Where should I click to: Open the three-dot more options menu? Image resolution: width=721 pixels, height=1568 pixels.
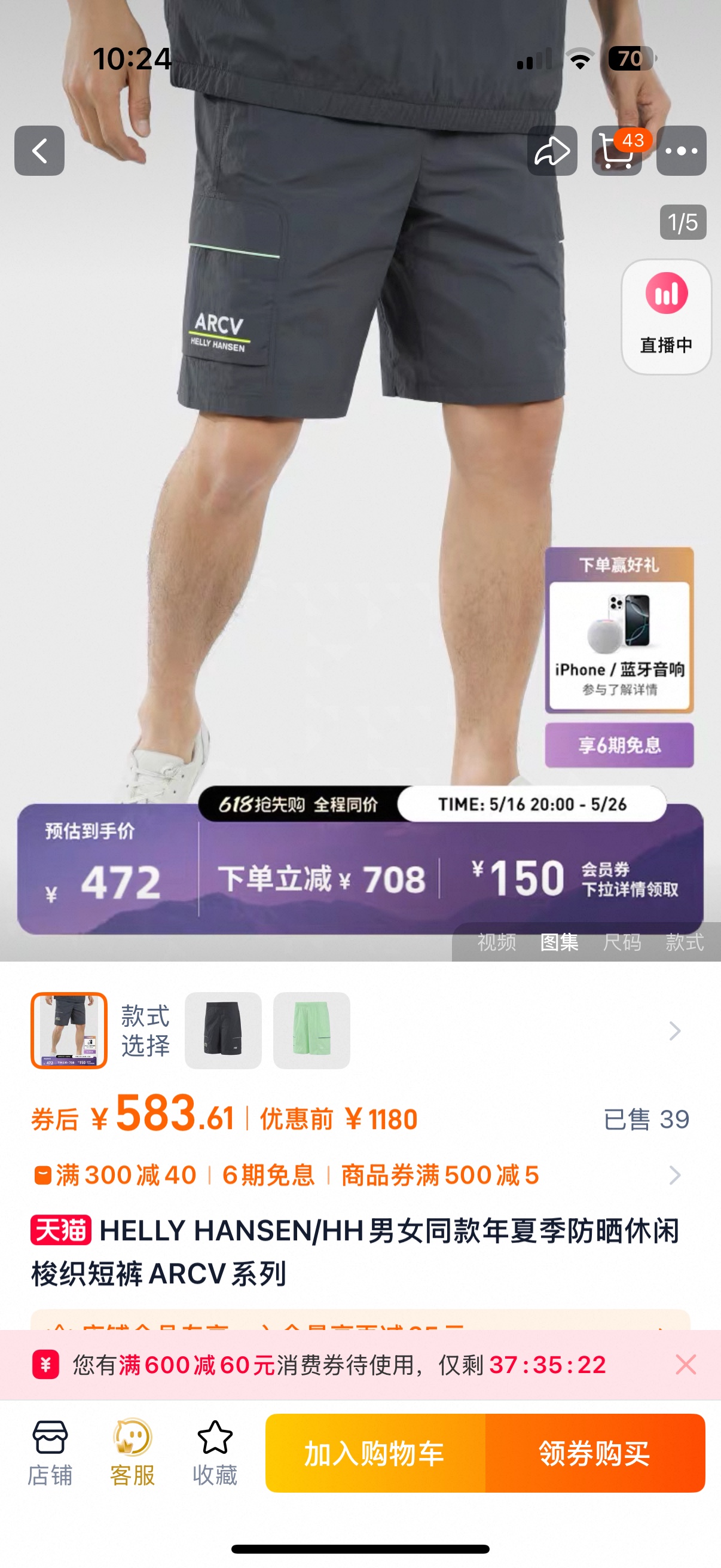(681, 151)
